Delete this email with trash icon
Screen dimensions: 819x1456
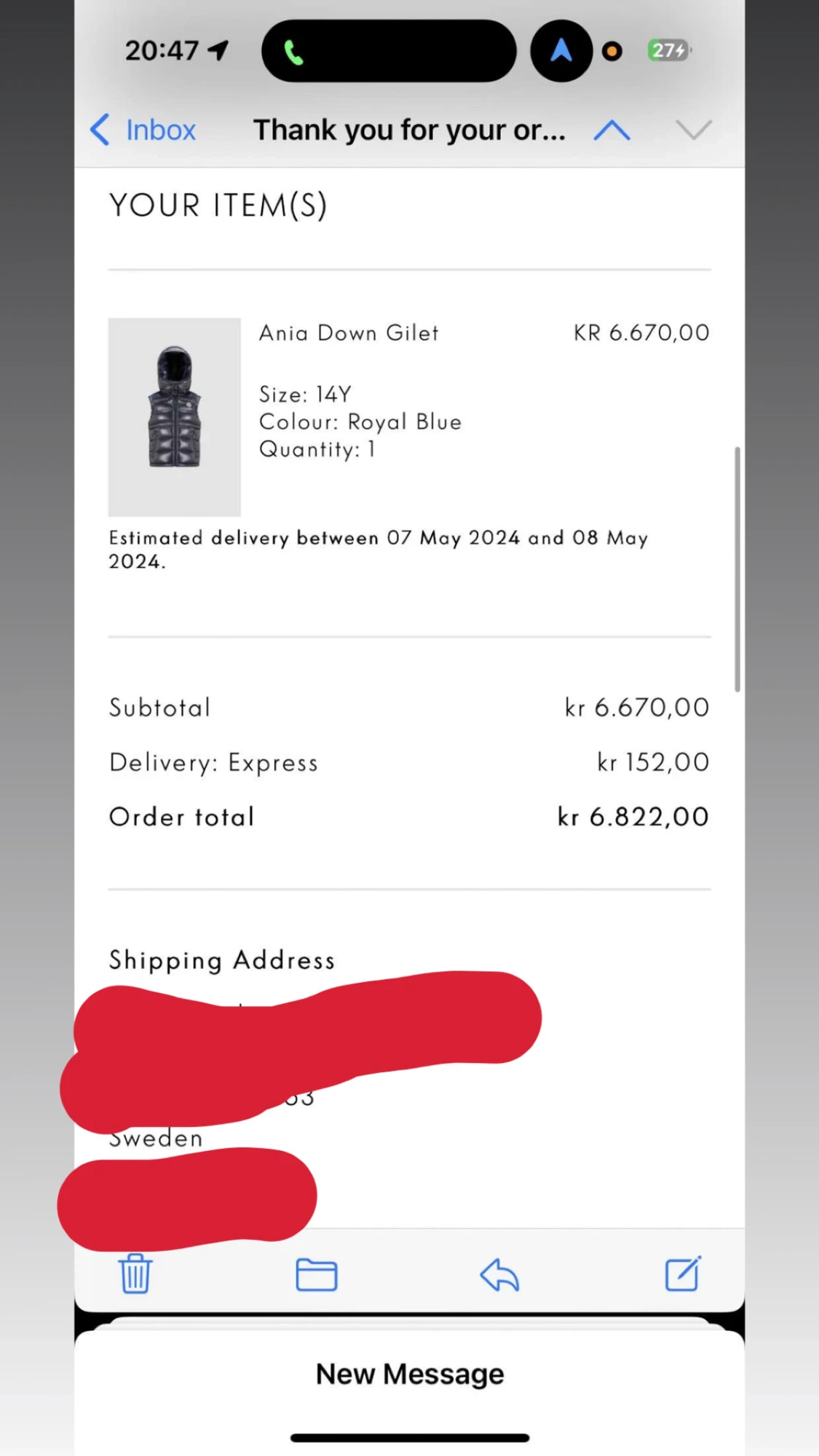click(x=135, y=1274)
